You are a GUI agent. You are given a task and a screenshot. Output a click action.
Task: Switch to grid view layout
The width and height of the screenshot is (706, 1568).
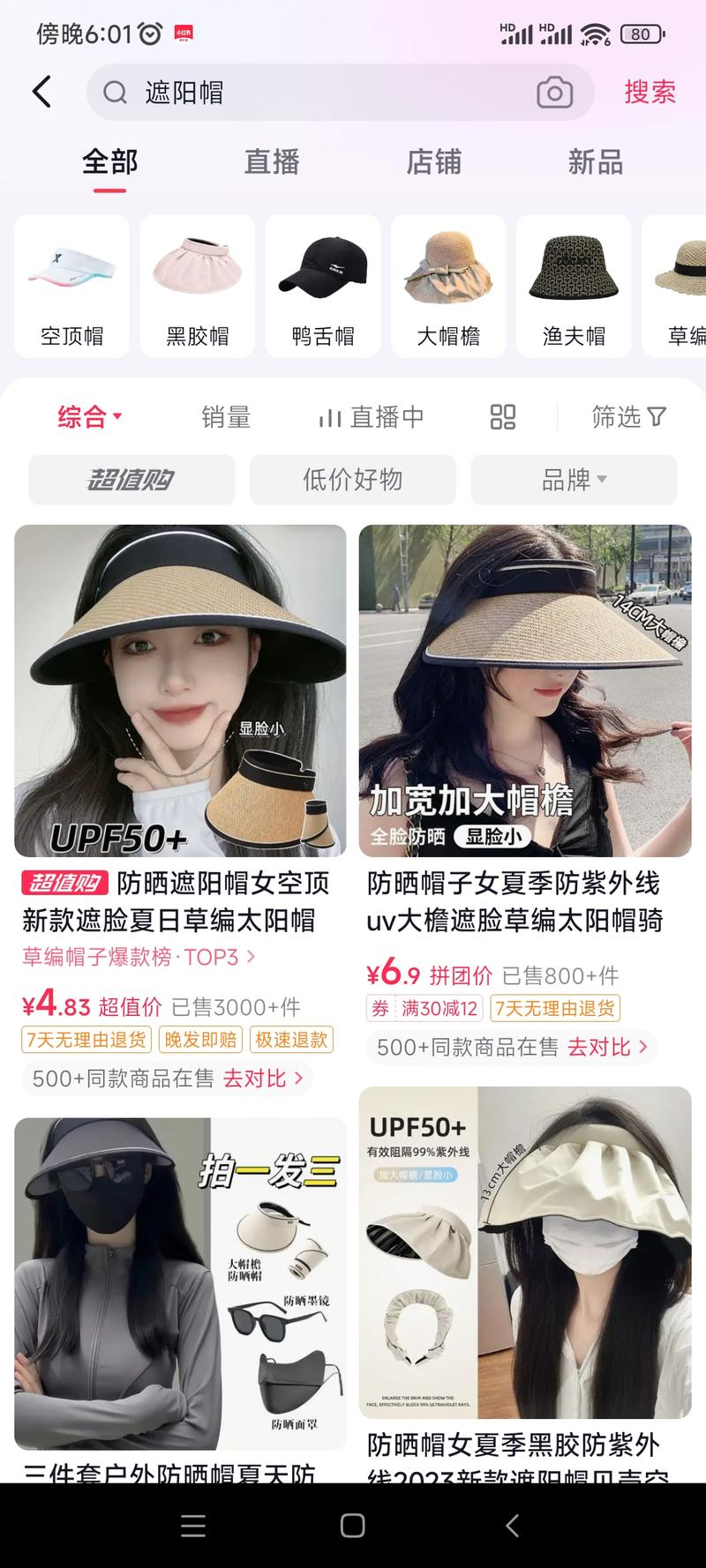502,417
